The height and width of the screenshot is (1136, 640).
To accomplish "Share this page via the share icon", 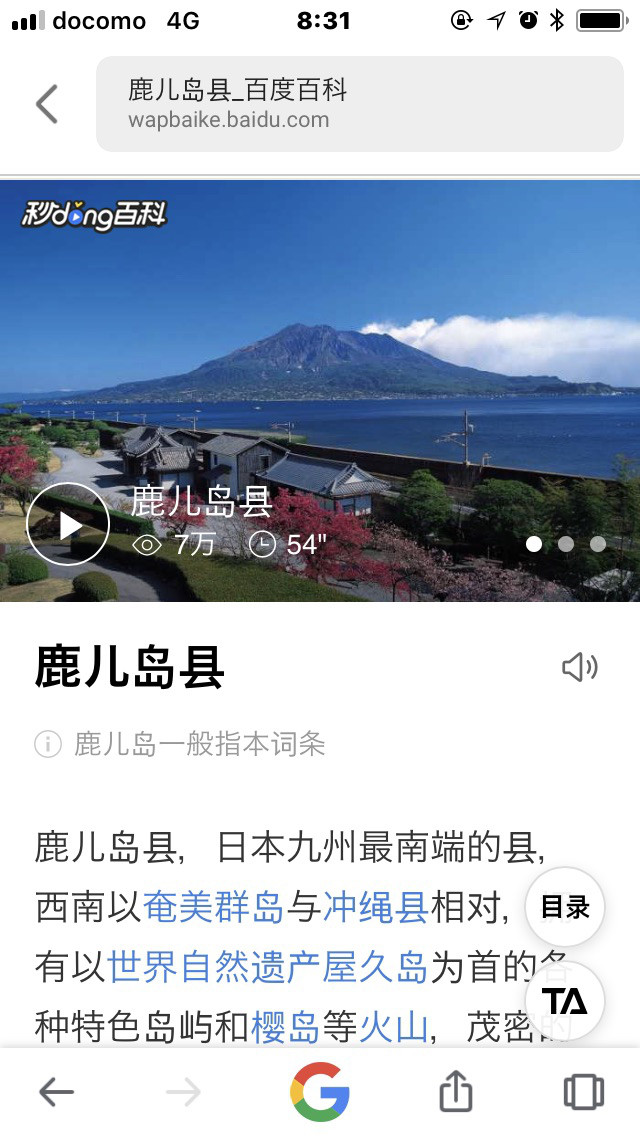I will pyautogui.click(x=456, y=1090).
